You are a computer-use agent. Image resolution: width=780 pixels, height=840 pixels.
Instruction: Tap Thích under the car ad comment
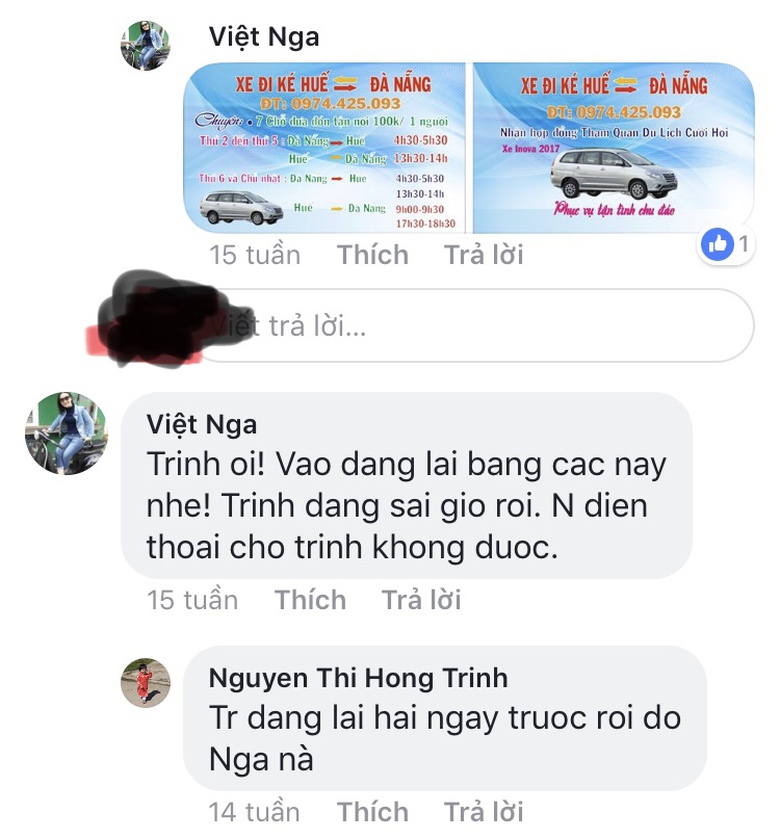click(x=372, y=255)
